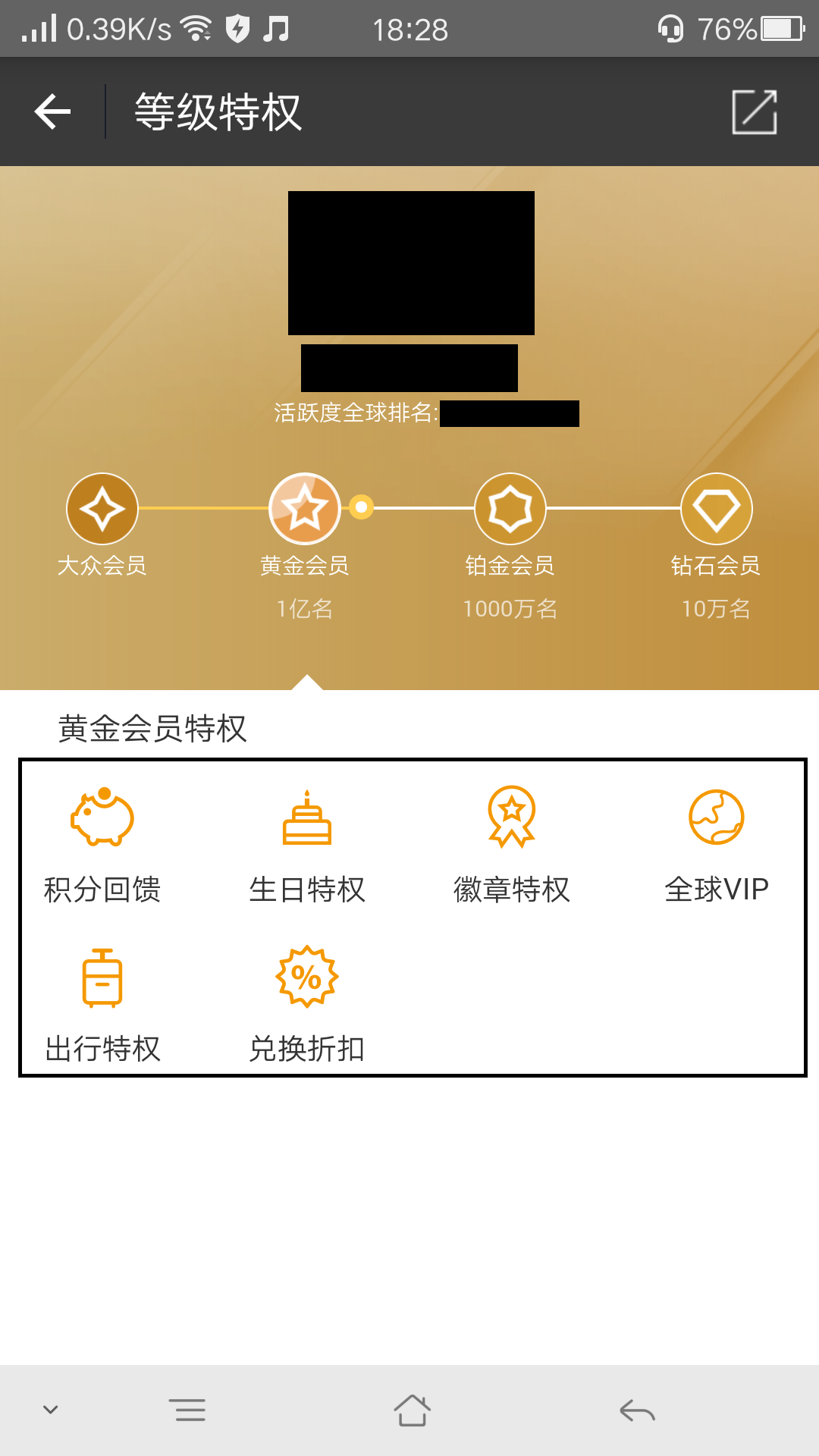The height and width of the screenshot is (1456, 819).
Task: Tap the system back button
Action: tap(637, 1410)
